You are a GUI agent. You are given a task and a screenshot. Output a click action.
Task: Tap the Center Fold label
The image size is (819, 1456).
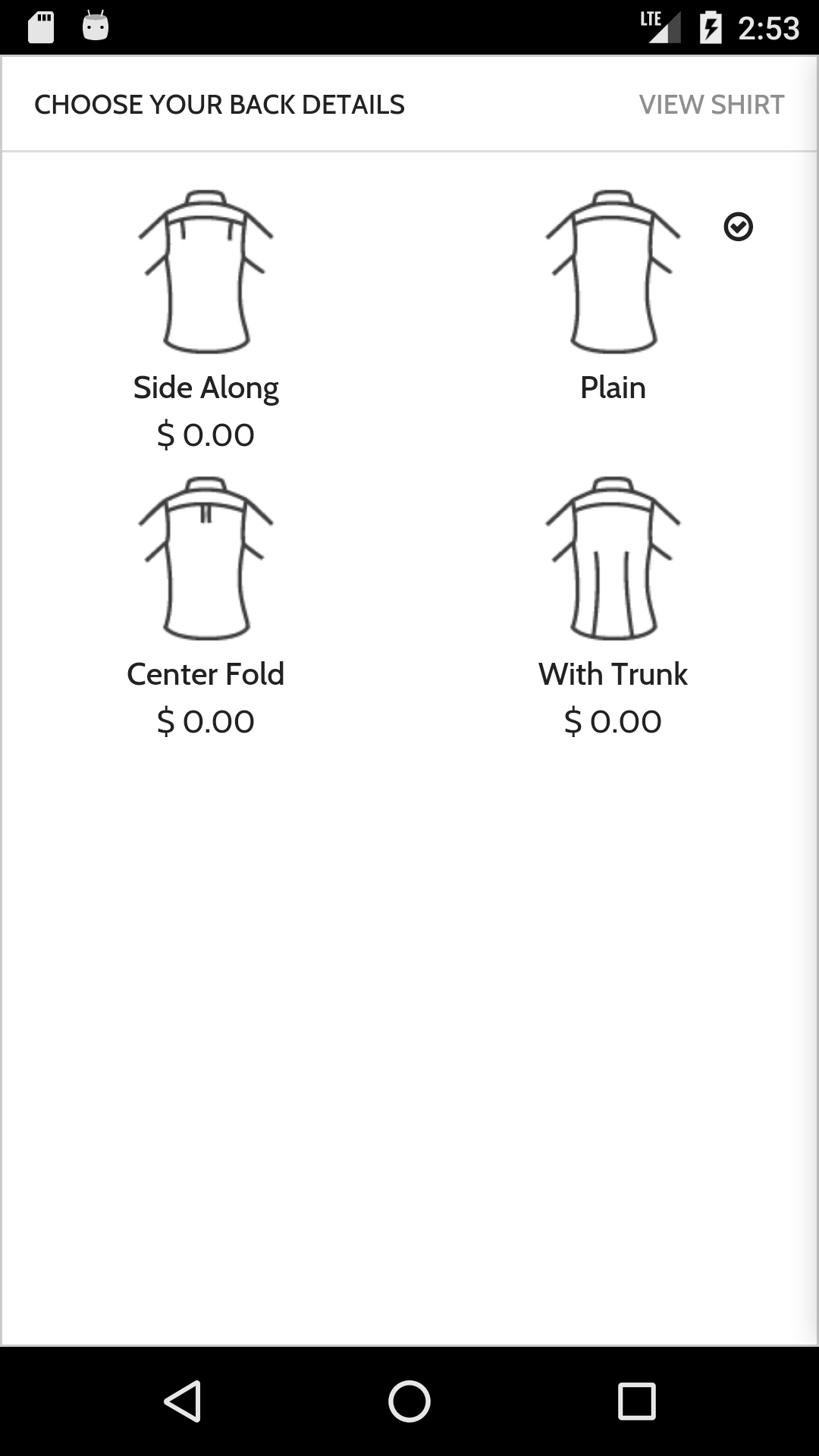click(x=206, y=673)
